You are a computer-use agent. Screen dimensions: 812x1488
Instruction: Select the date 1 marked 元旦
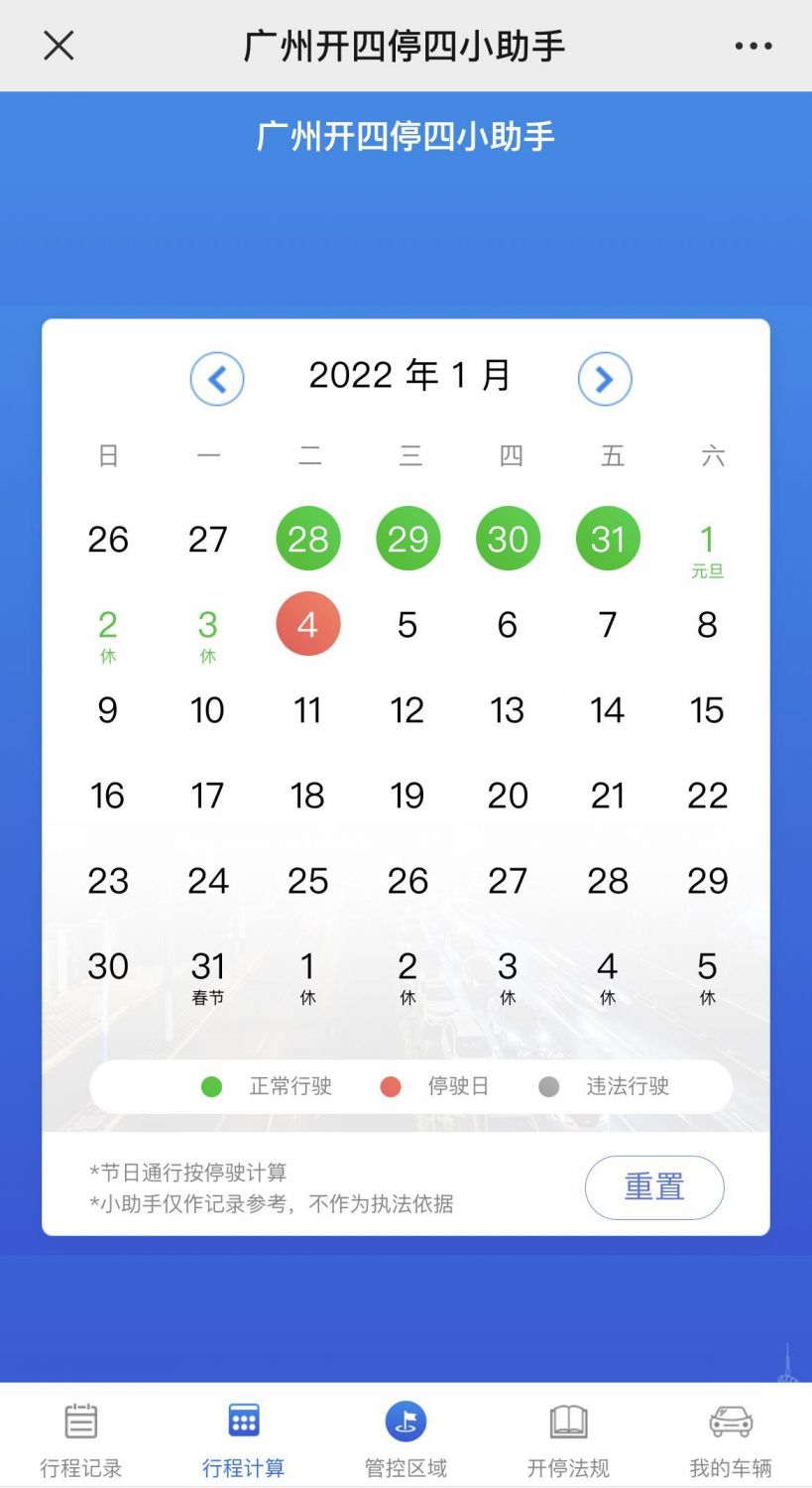(x=708, y=549)
